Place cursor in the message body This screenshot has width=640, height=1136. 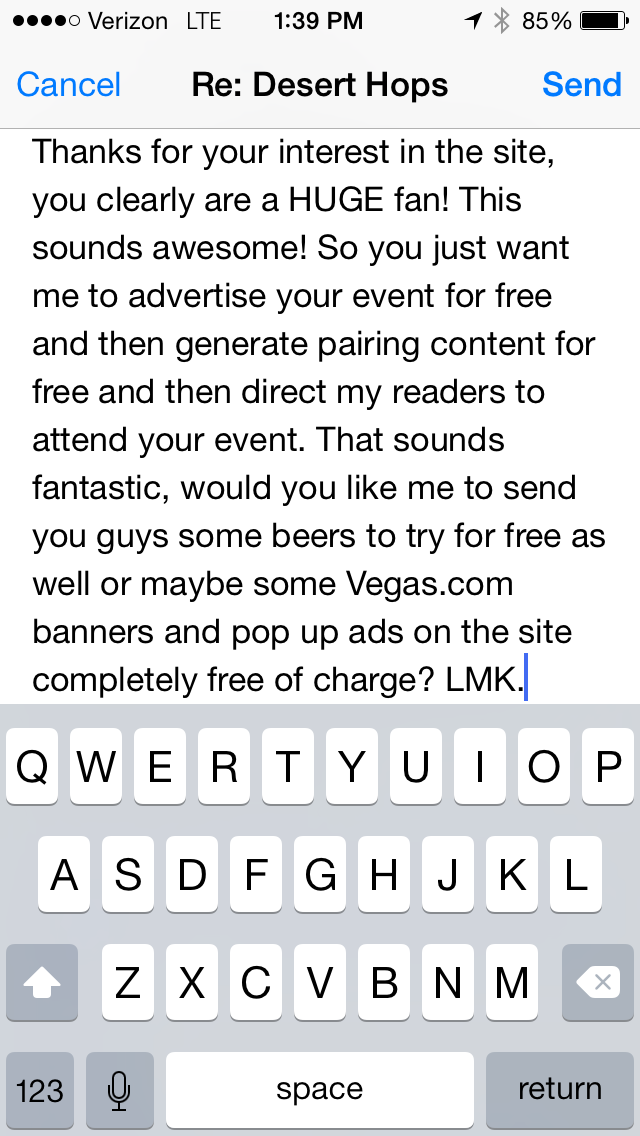click(x=320, y=415)
